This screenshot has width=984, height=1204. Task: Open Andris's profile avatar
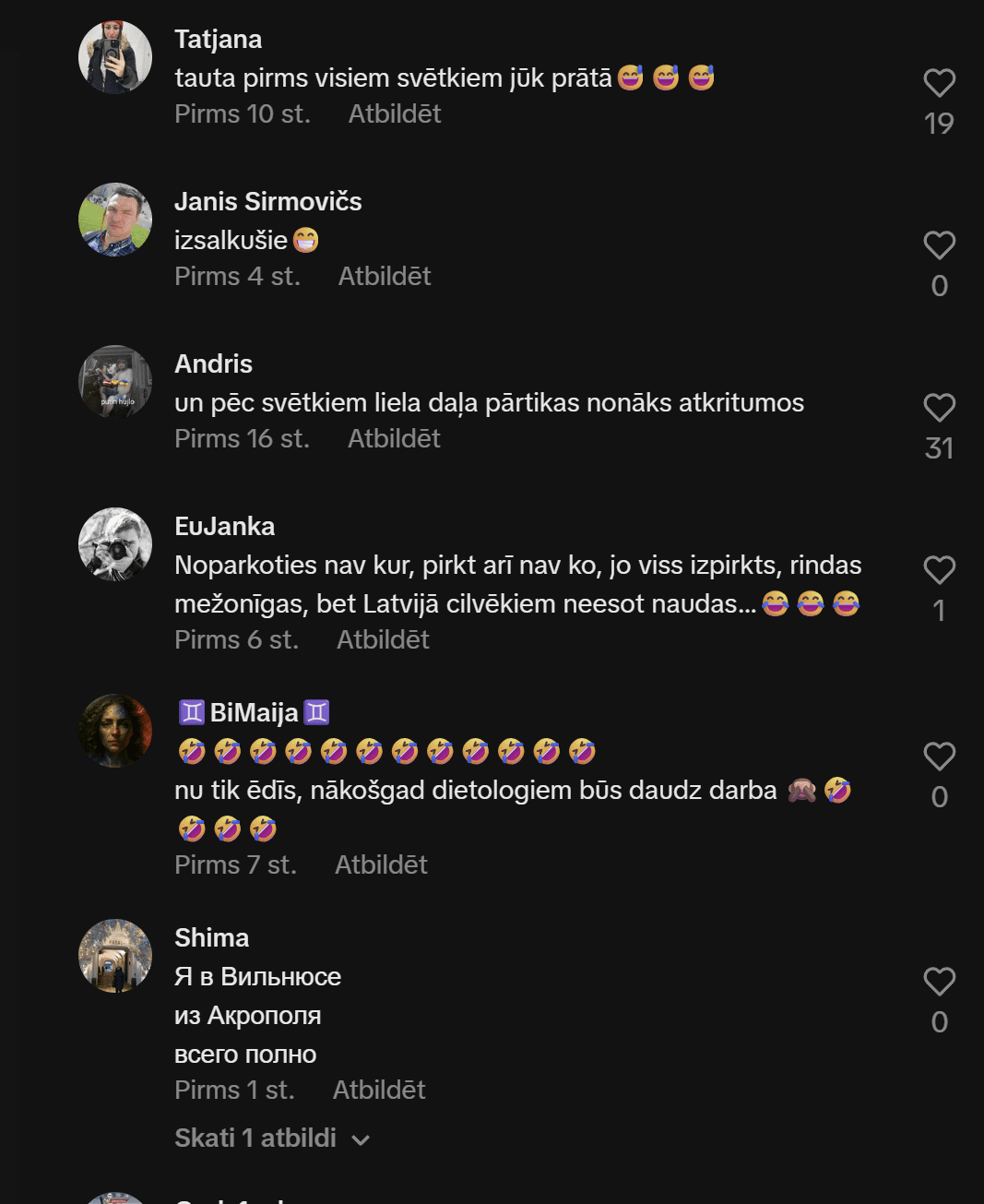(x=115, y=382)
